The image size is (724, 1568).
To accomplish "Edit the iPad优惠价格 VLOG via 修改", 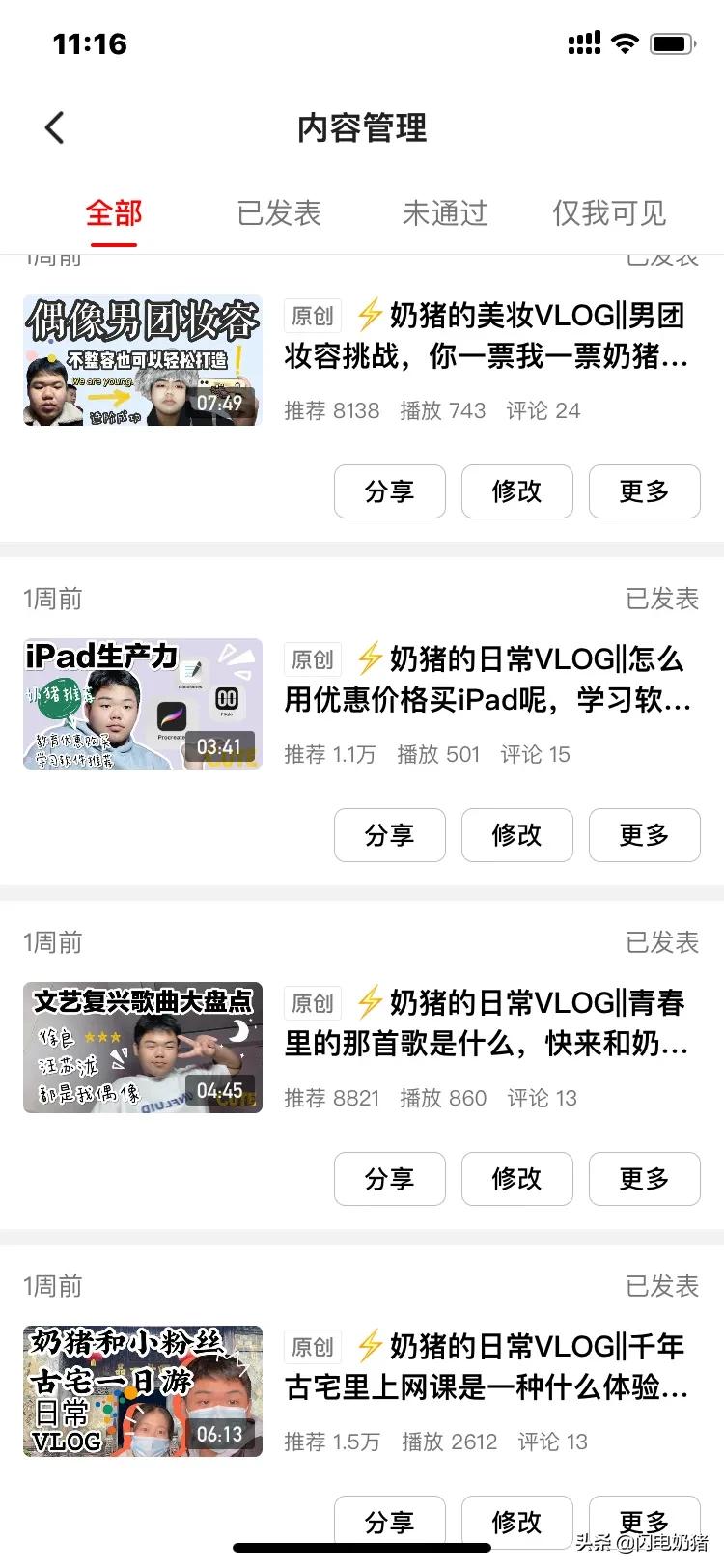I will click(516, 835).
